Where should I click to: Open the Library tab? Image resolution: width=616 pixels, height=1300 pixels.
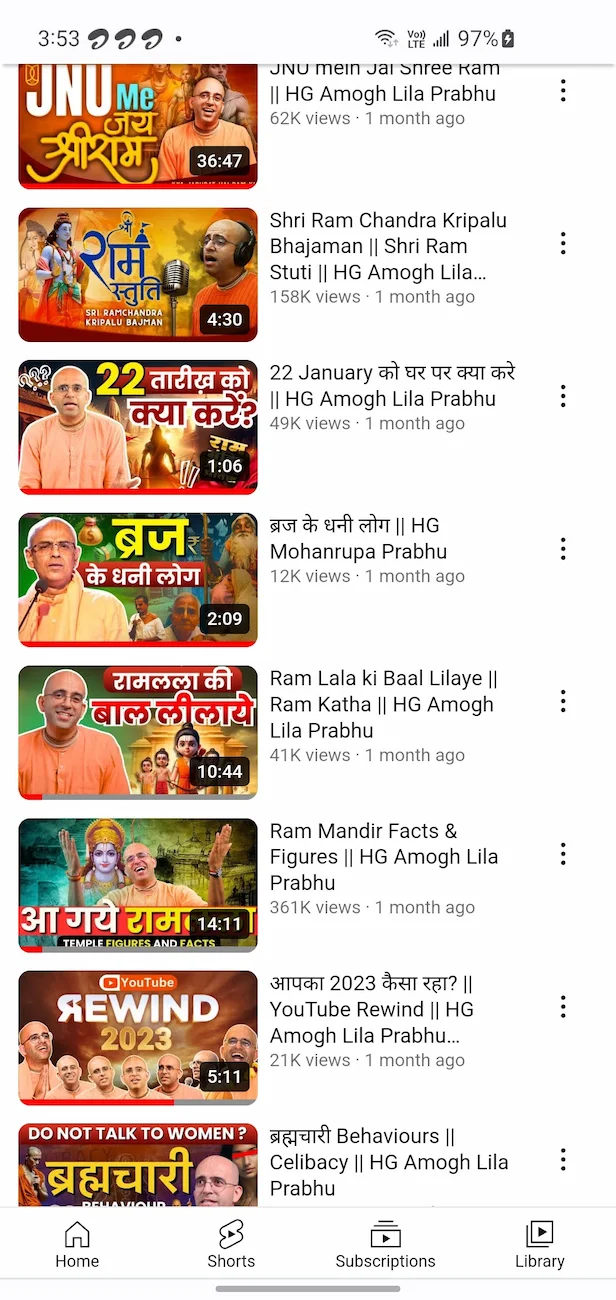539,1245
